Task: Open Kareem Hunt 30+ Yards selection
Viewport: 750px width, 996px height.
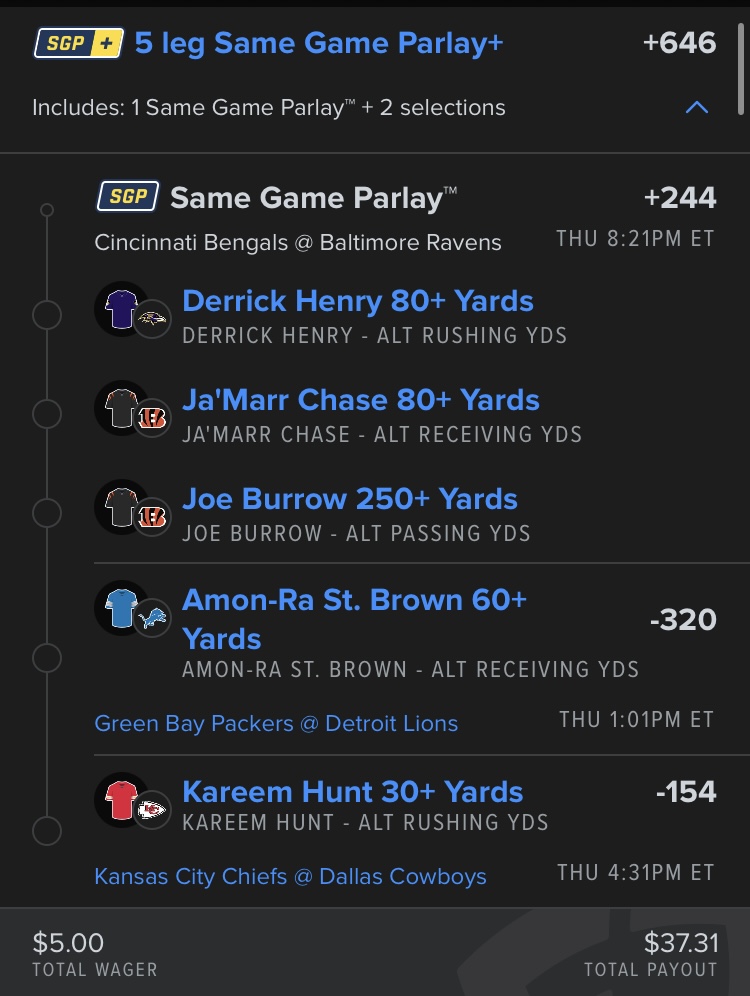Action: point(352,792)
